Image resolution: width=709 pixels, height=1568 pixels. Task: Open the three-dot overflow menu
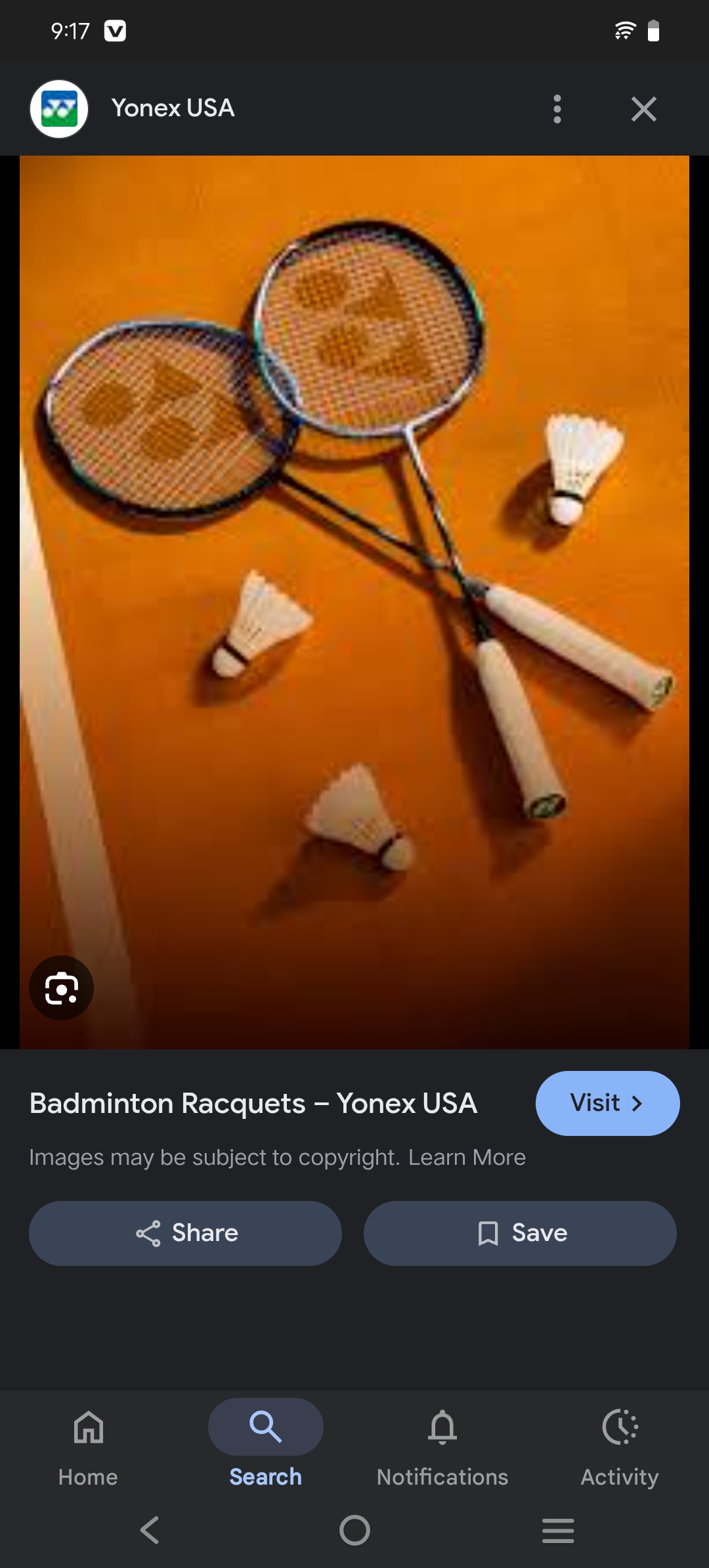pyautogui.click(x=557, y=109)
